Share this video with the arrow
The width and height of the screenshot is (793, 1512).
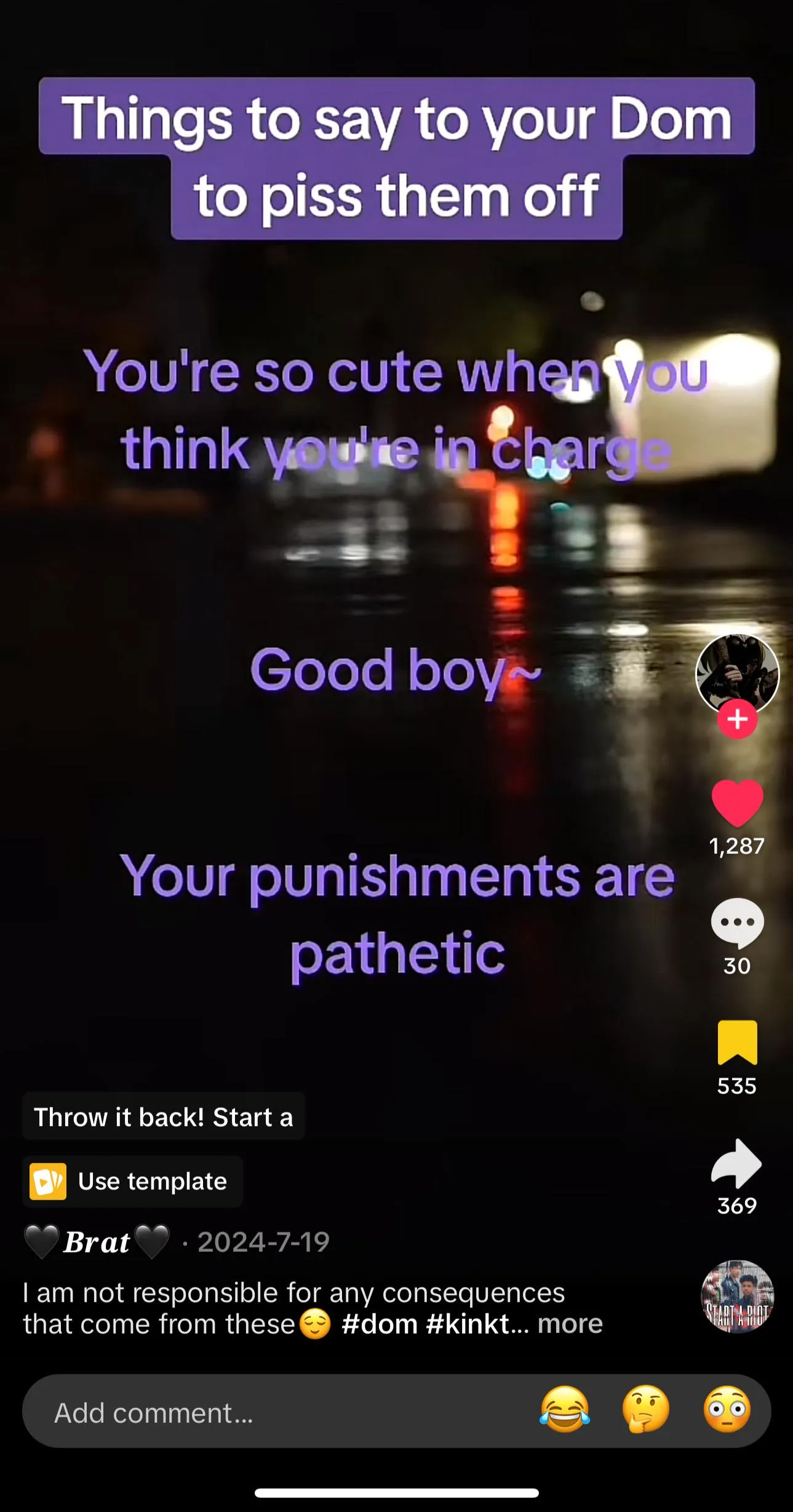[x=737, y=1163]
